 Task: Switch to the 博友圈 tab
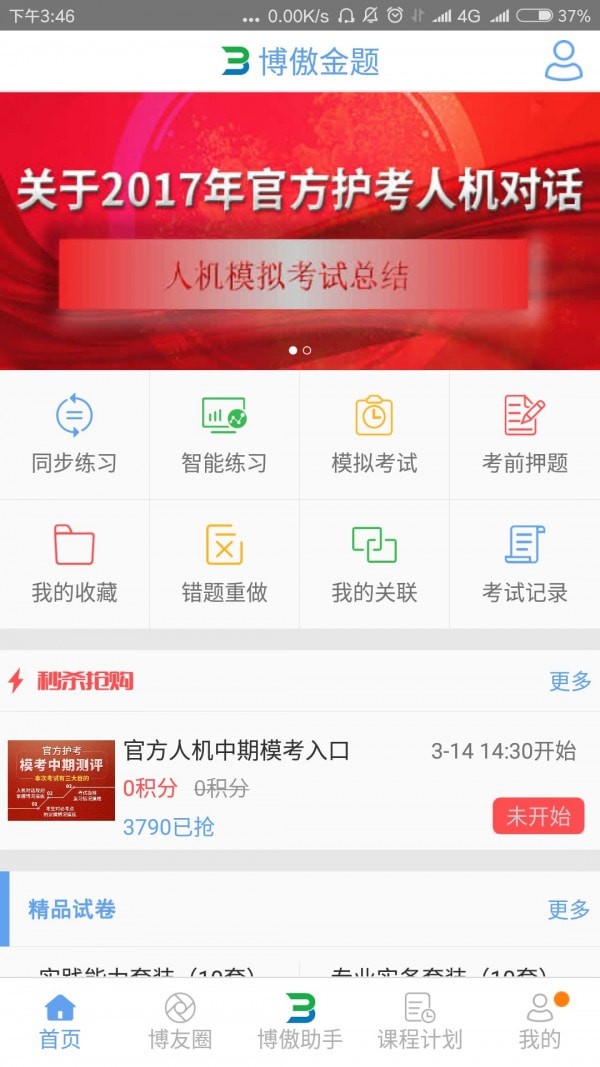pos(180,1022)
